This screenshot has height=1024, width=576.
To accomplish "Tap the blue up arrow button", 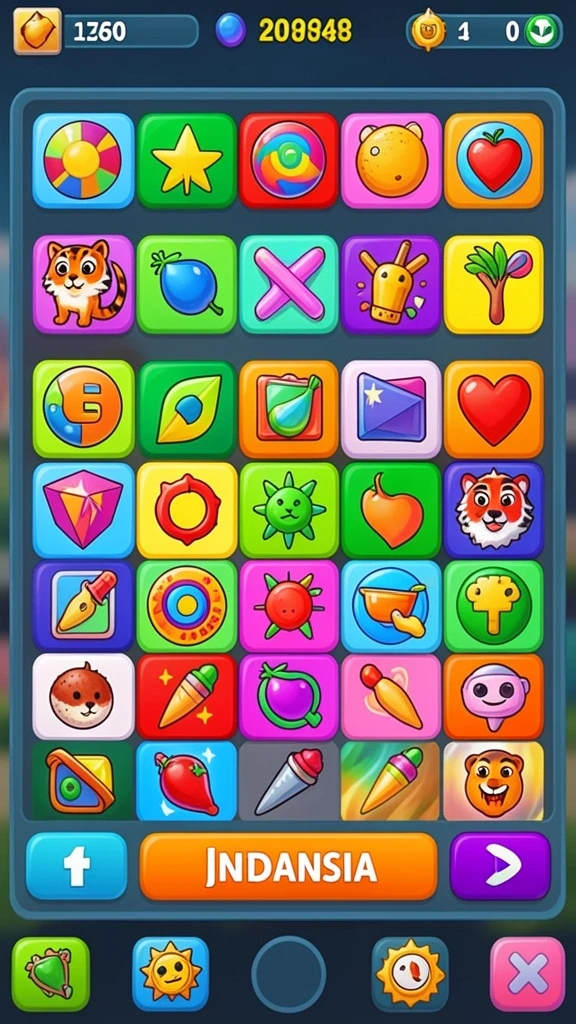I will tap(76, 866).
